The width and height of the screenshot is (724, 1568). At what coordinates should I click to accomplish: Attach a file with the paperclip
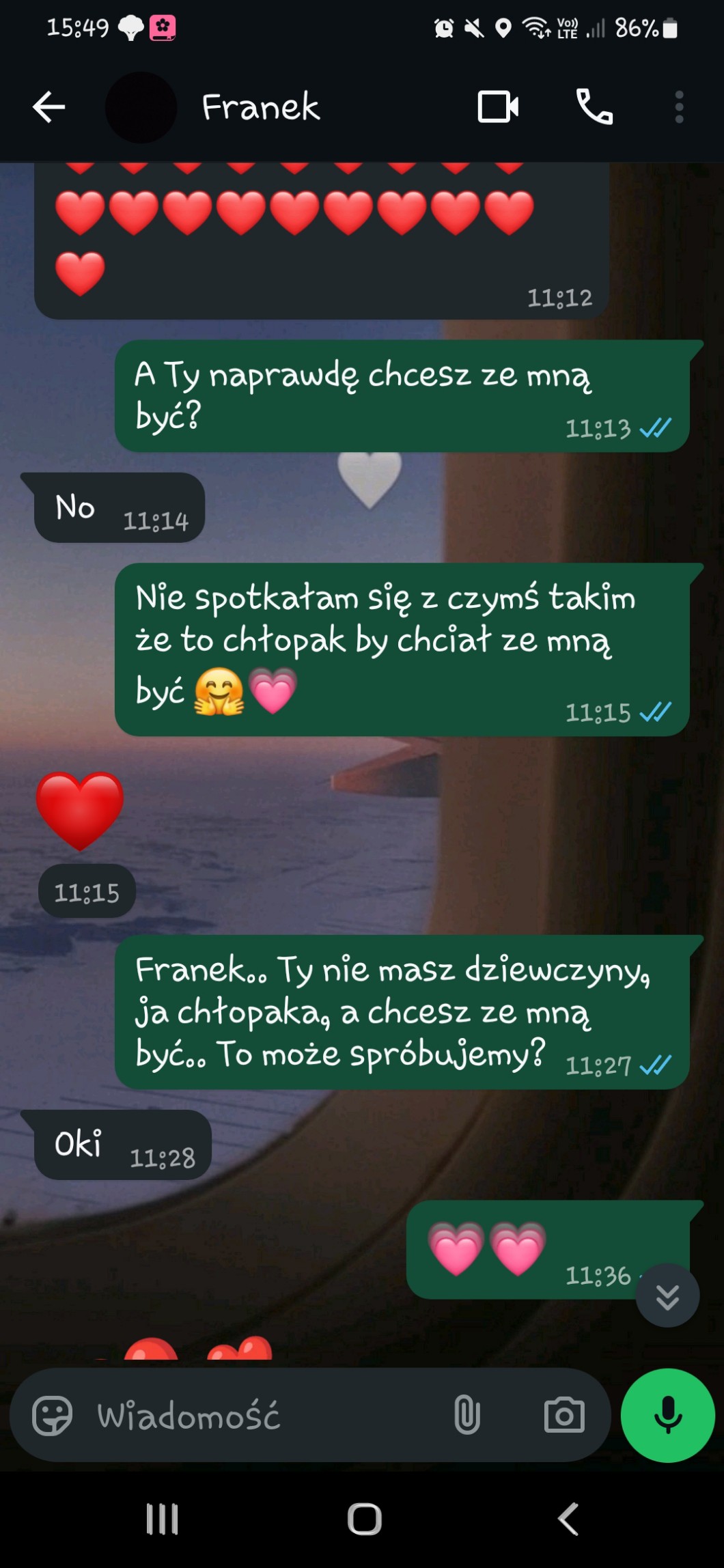tap(467, 1416)
